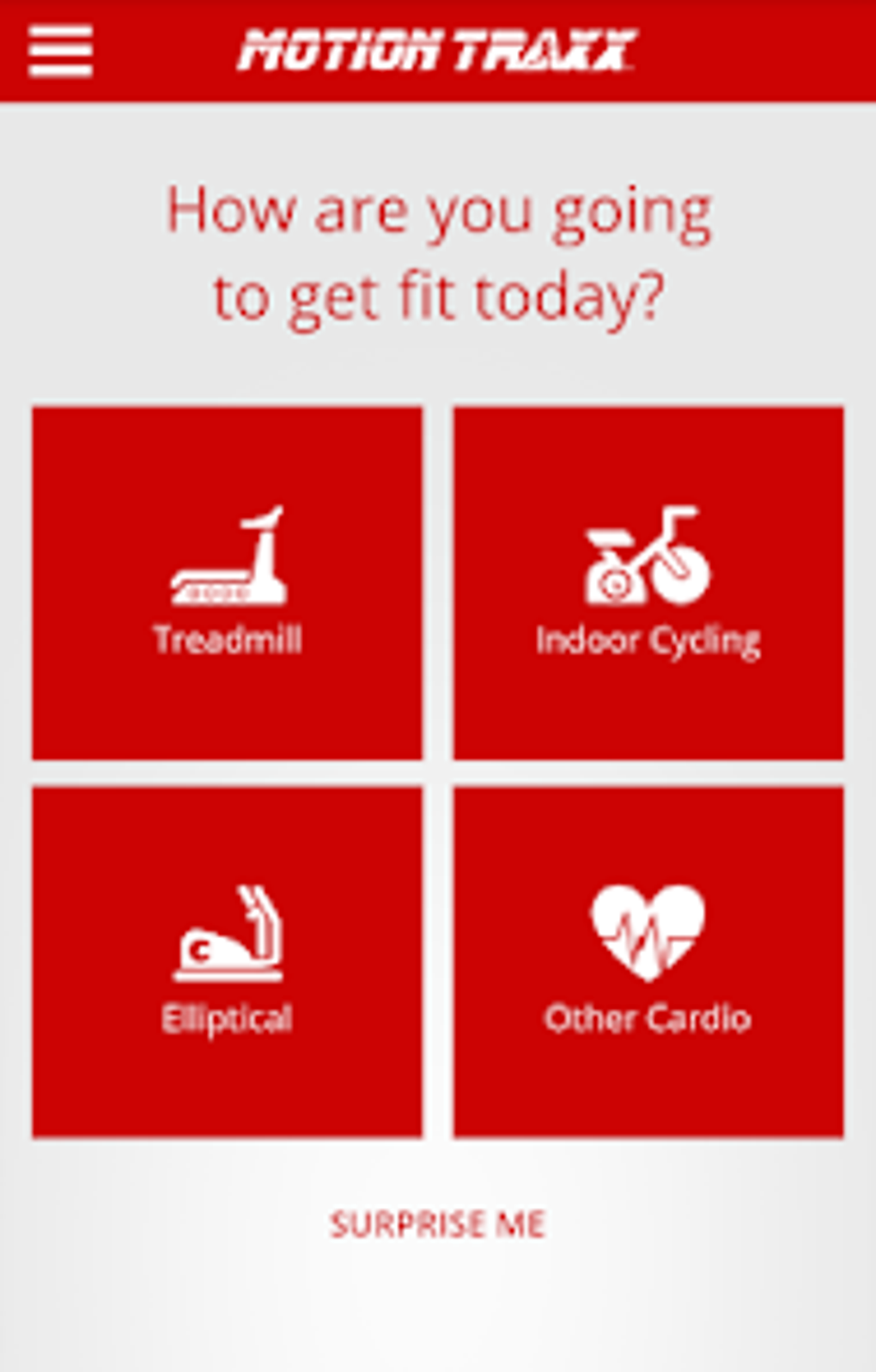Viewport: 876px width, 1372px height.
Task: Open the hamburger navigation menu
Action: click(x=60, y=52)
